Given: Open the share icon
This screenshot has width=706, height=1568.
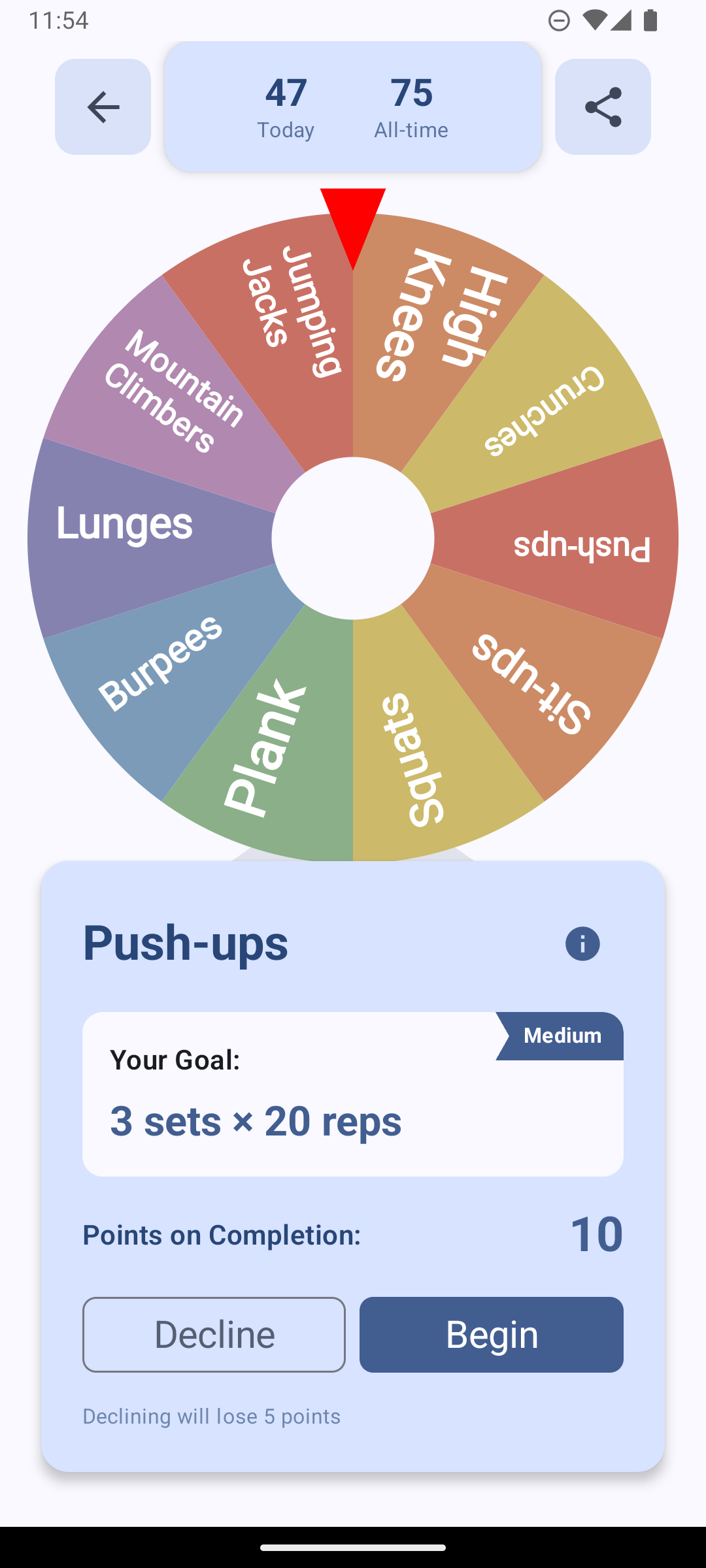Looking at the screenshot, I should [x=602, y=106].
